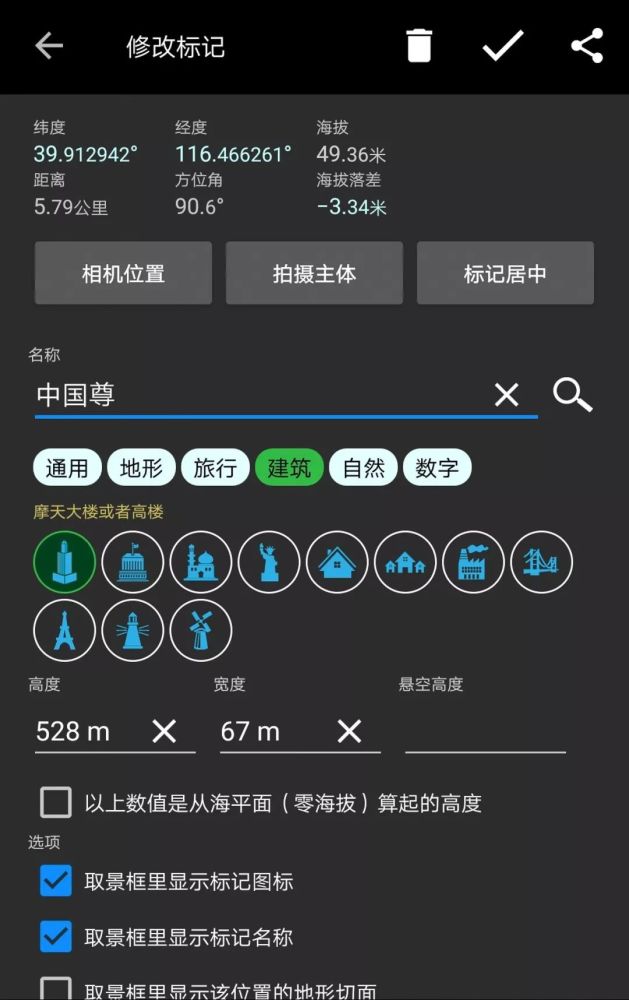Focus the 悬空高度 input field
The width and height of the screenshot is (629, 1000).
pyautogui.click(x=485, y=731)
